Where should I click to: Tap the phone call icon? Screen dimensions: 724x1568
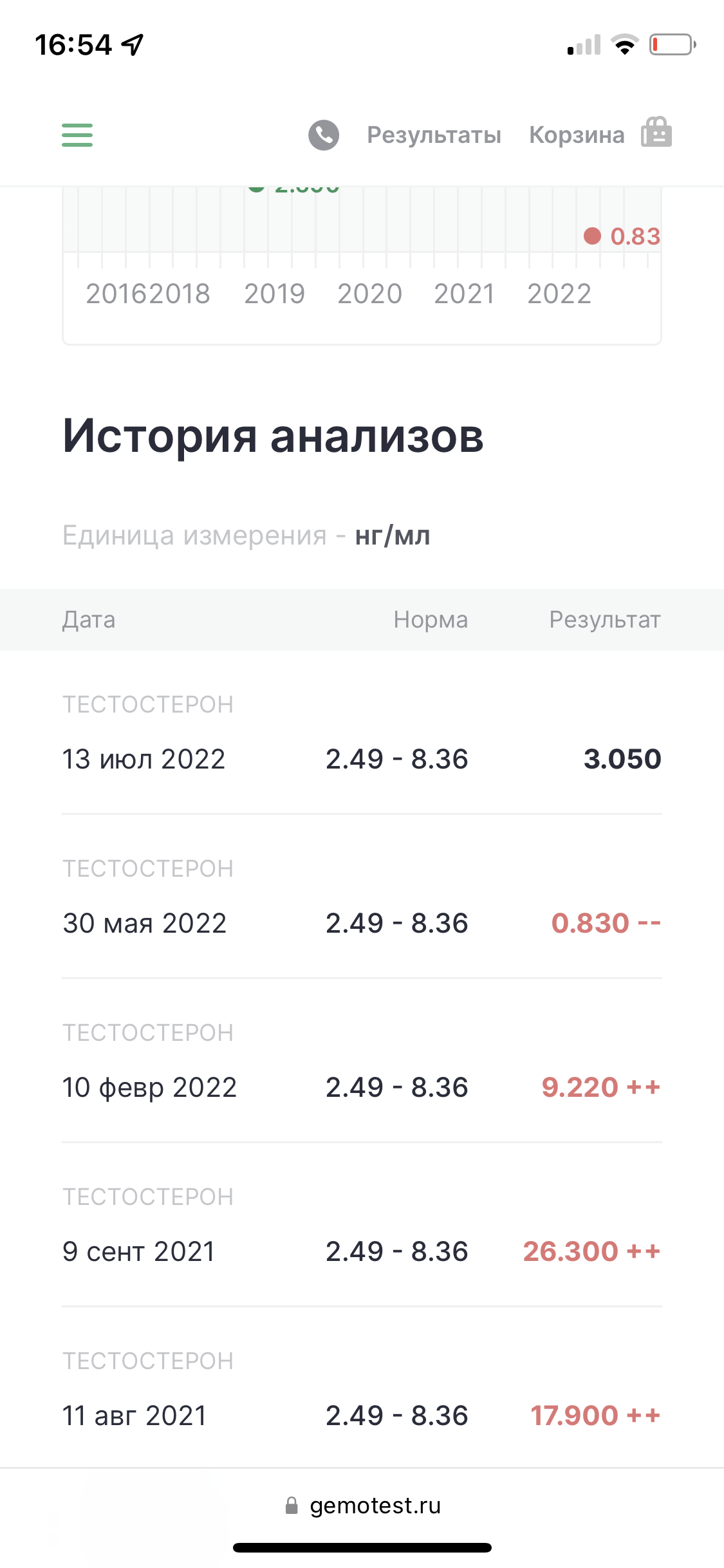(x=323, y=135)
